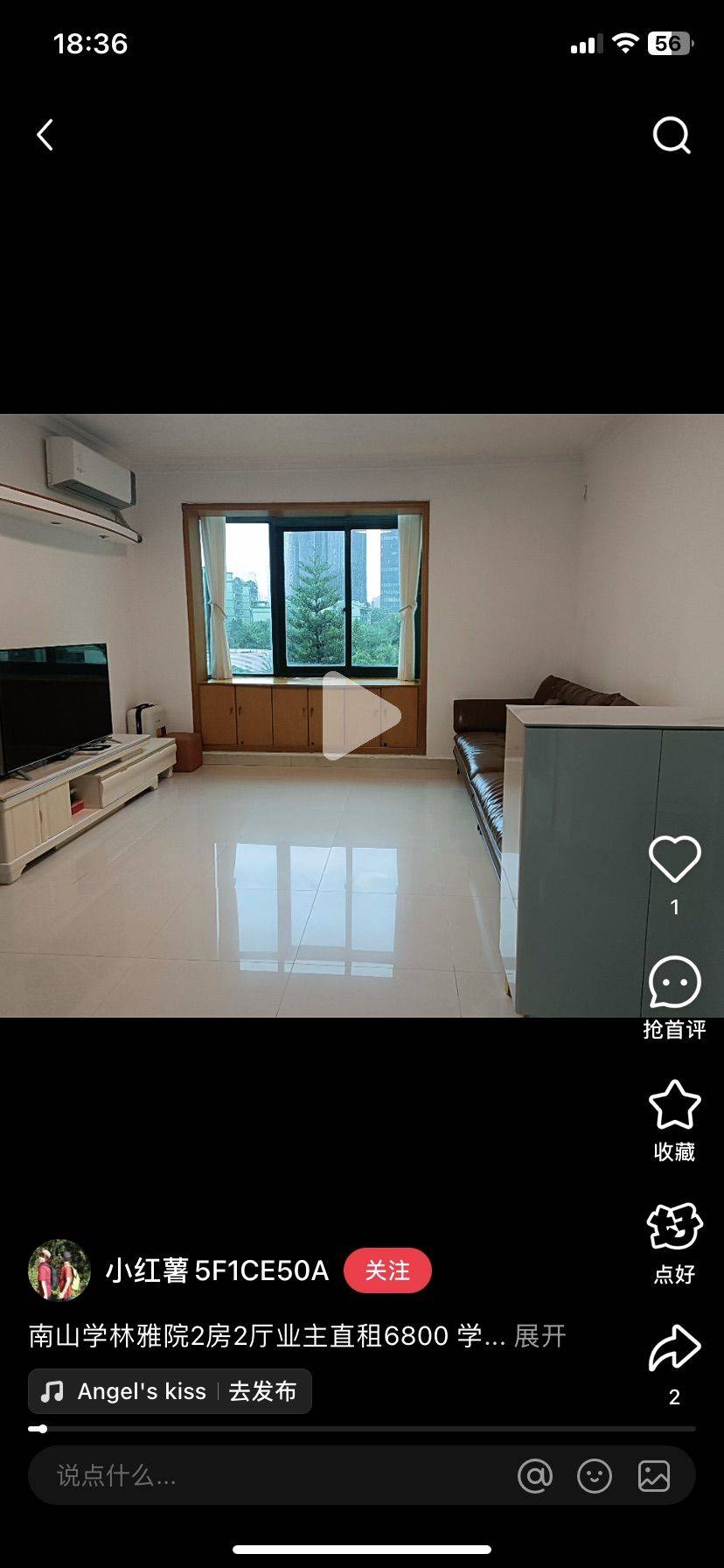The image size is (724, 1568).
Task: Open search with the magnifier icon
Action: coord(672,136)
